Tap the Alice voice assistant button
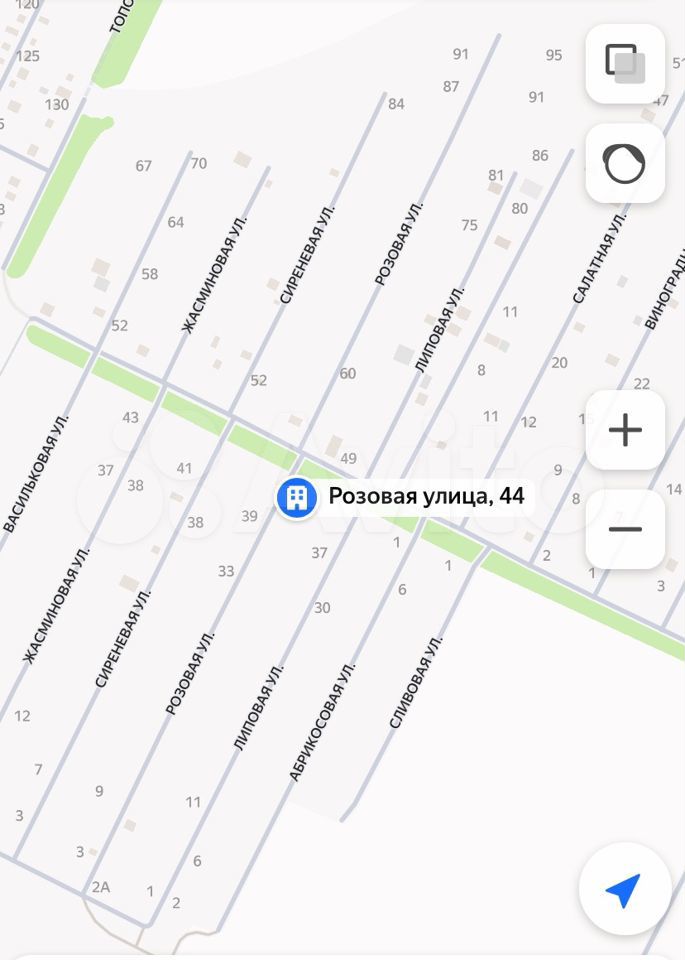This screenshot has height=960, width=685. [x=625, y=163]
